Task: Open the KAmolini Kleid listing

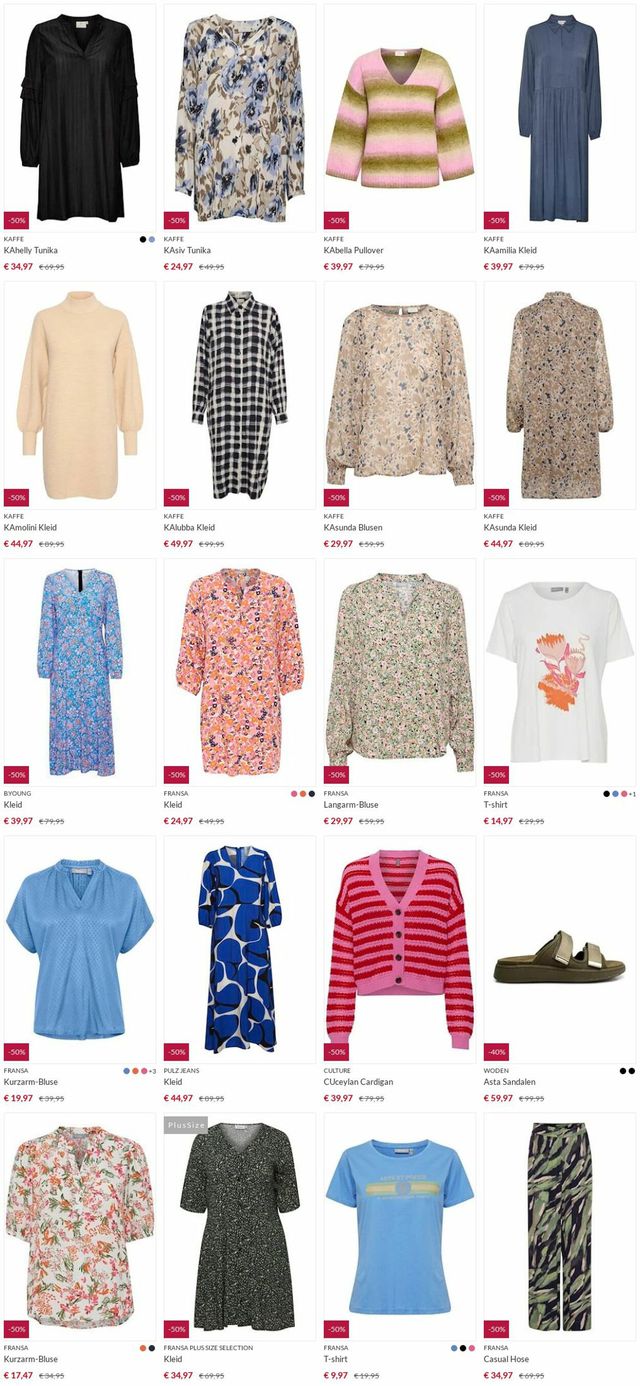Action: click(80, 395)
